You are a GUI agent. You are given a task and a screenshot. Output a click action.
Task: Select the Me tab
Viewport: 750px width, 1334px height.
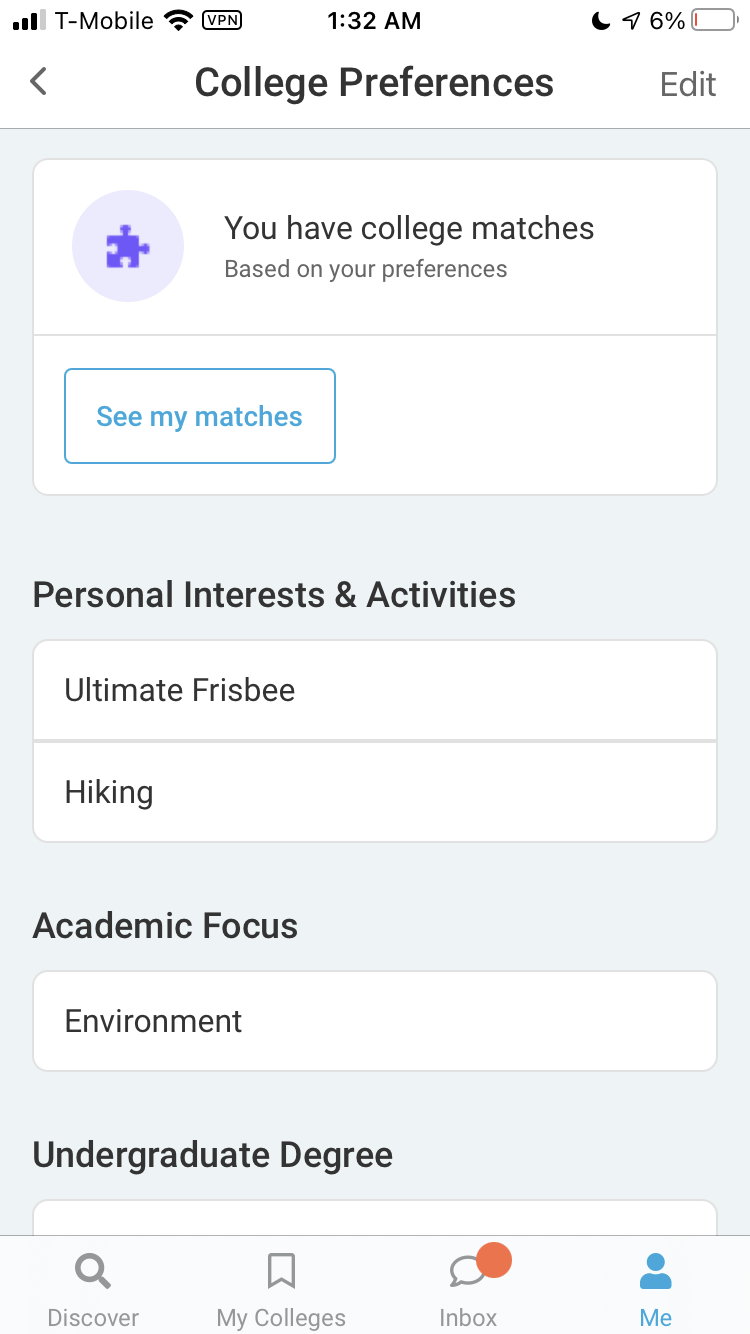656,1291
